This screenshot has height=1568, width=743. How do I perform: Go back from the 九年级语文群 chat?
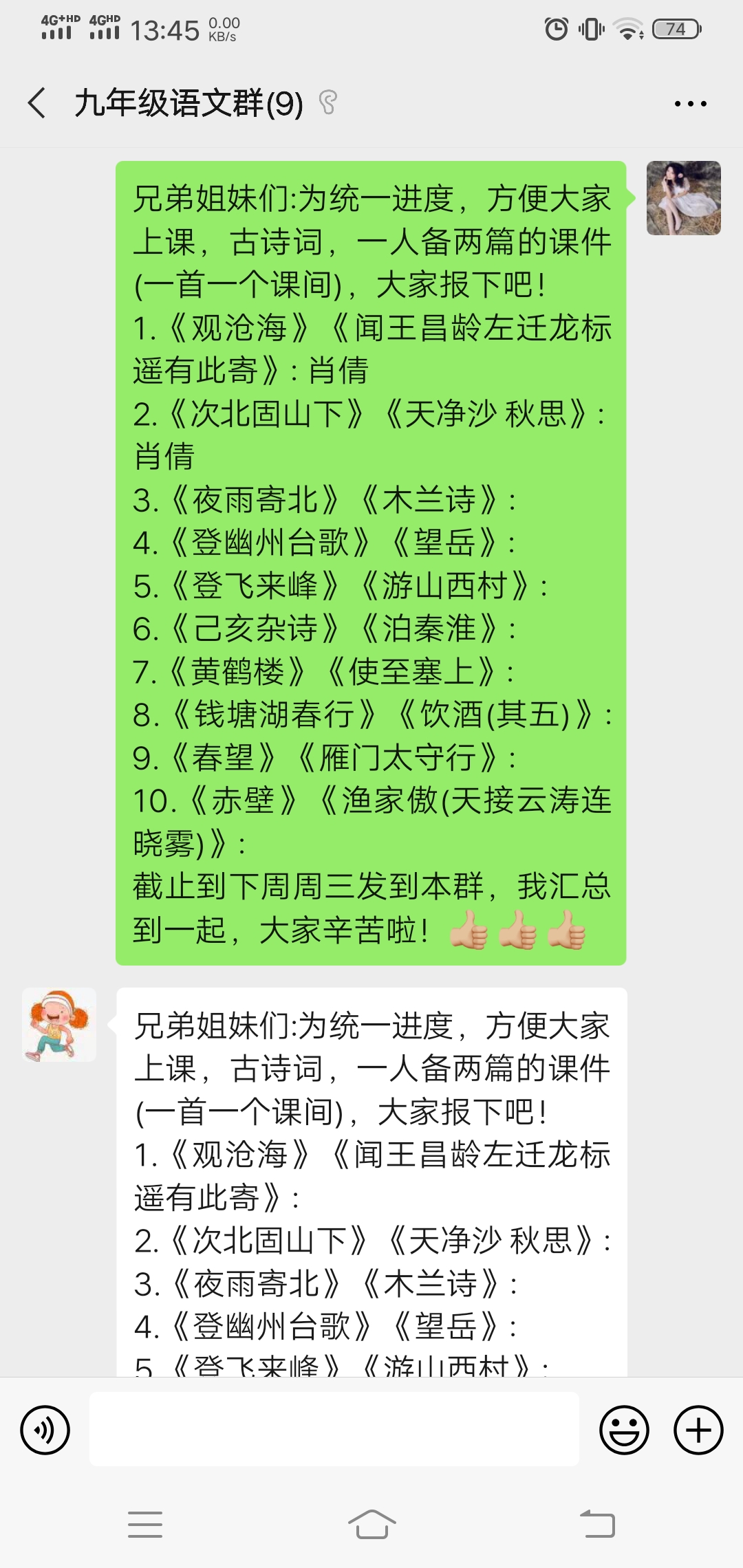coord(37,103)
